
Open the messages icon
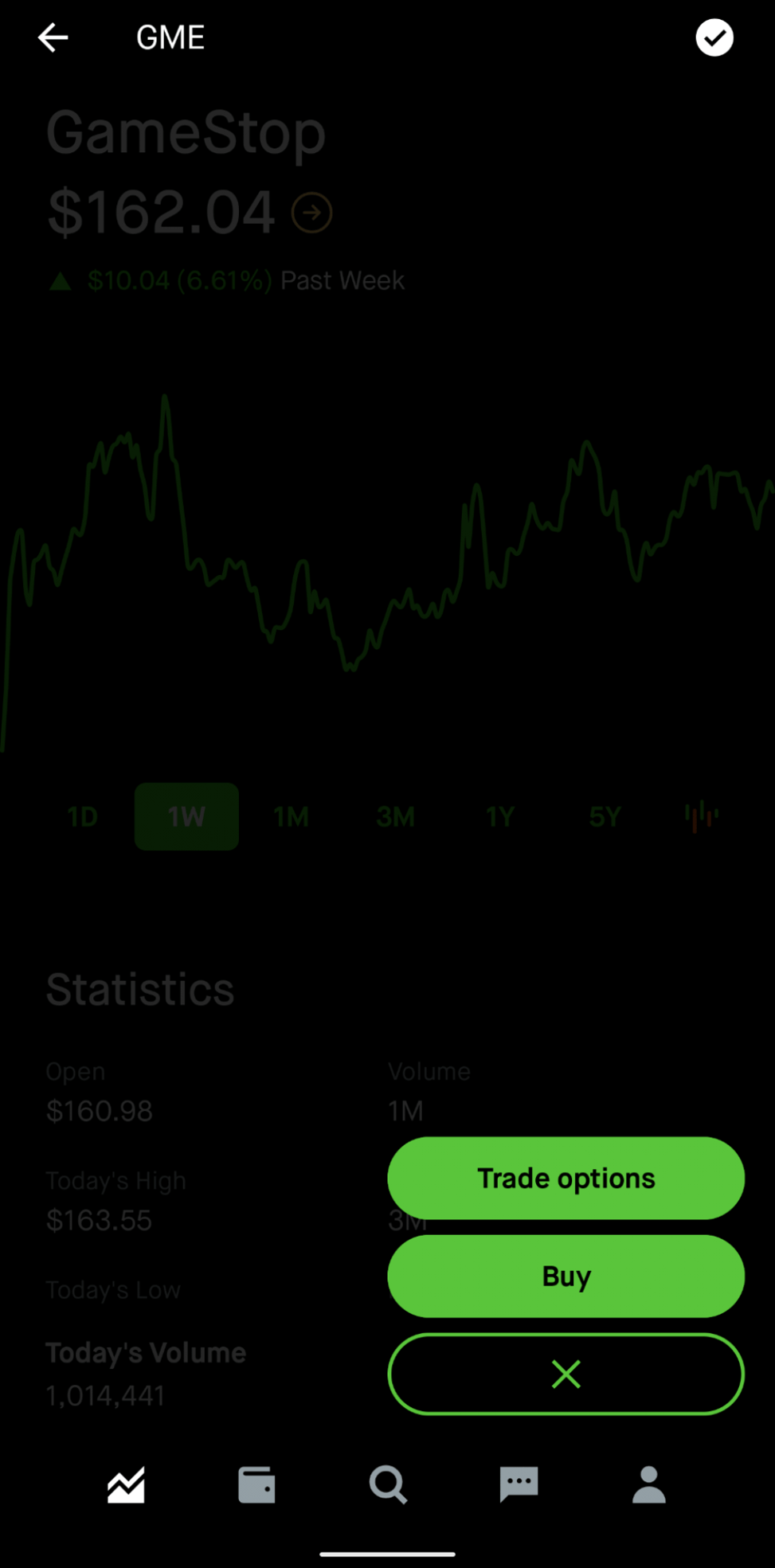click(519, 1483)
